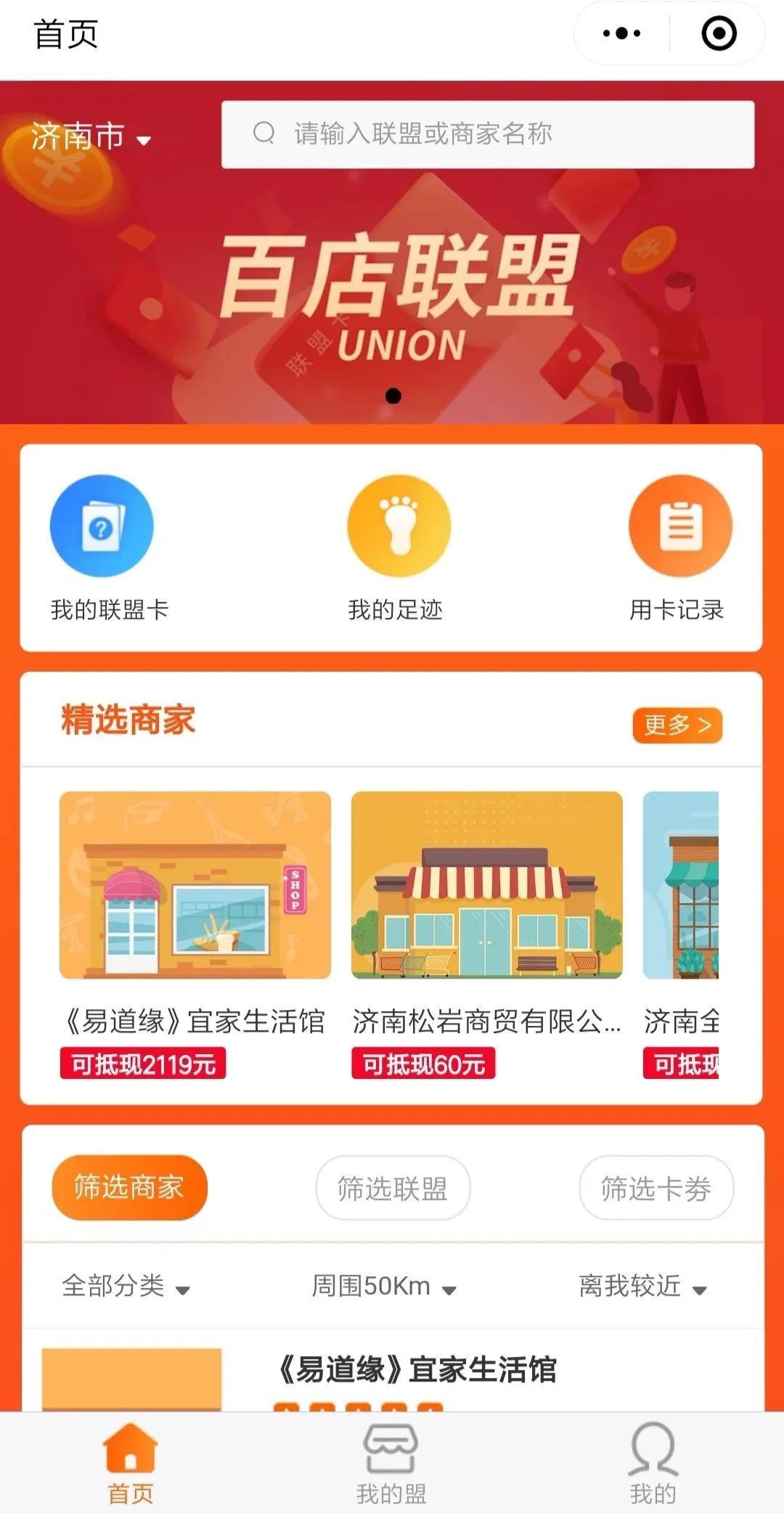This screenshot has height=1513, width=784.
Task: Close the mini program with the circle button
Action: coord(719,33)
